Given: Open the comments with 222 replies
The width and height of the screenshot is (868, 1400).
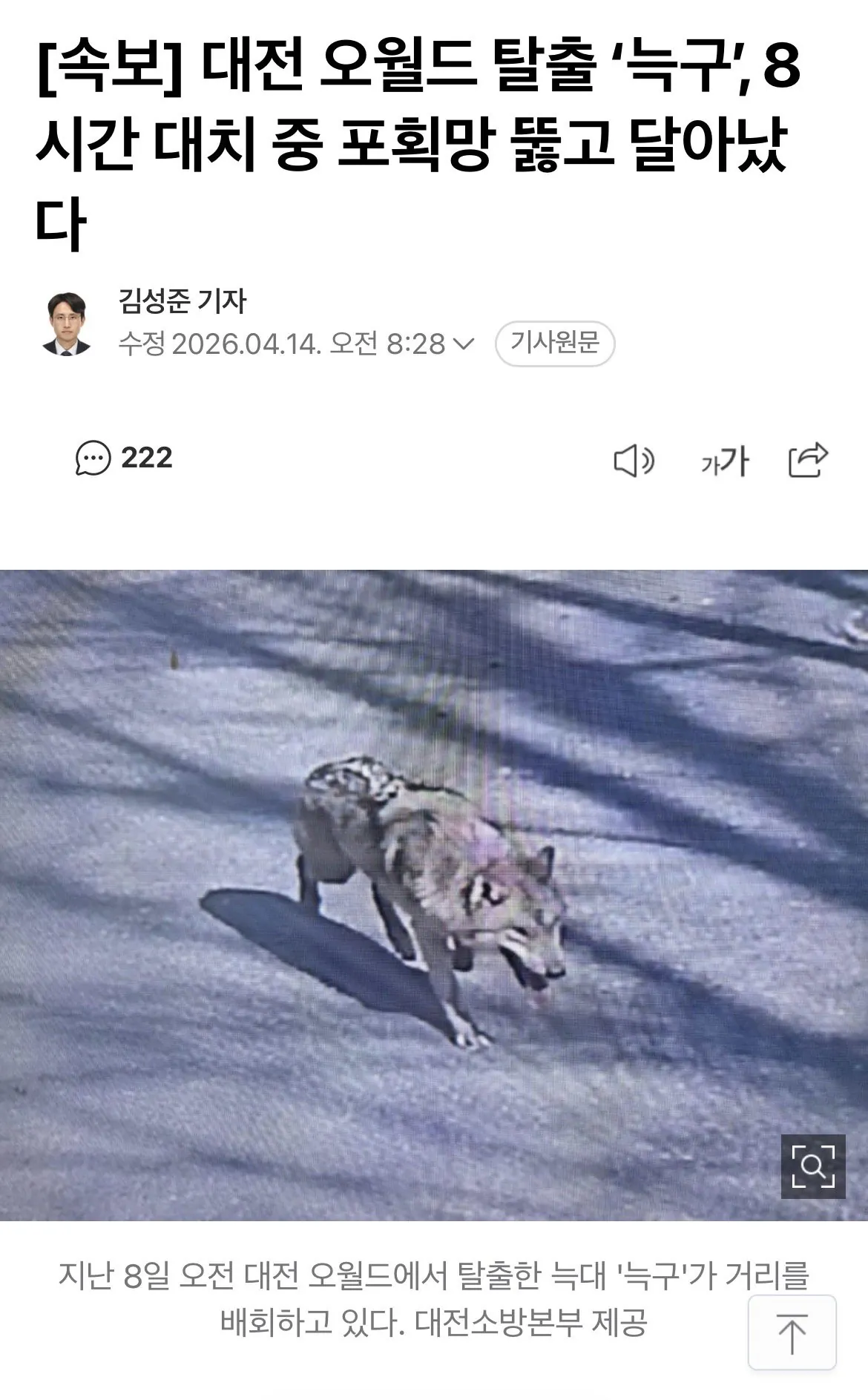Looking at the screenshot, I should point(124,458).
